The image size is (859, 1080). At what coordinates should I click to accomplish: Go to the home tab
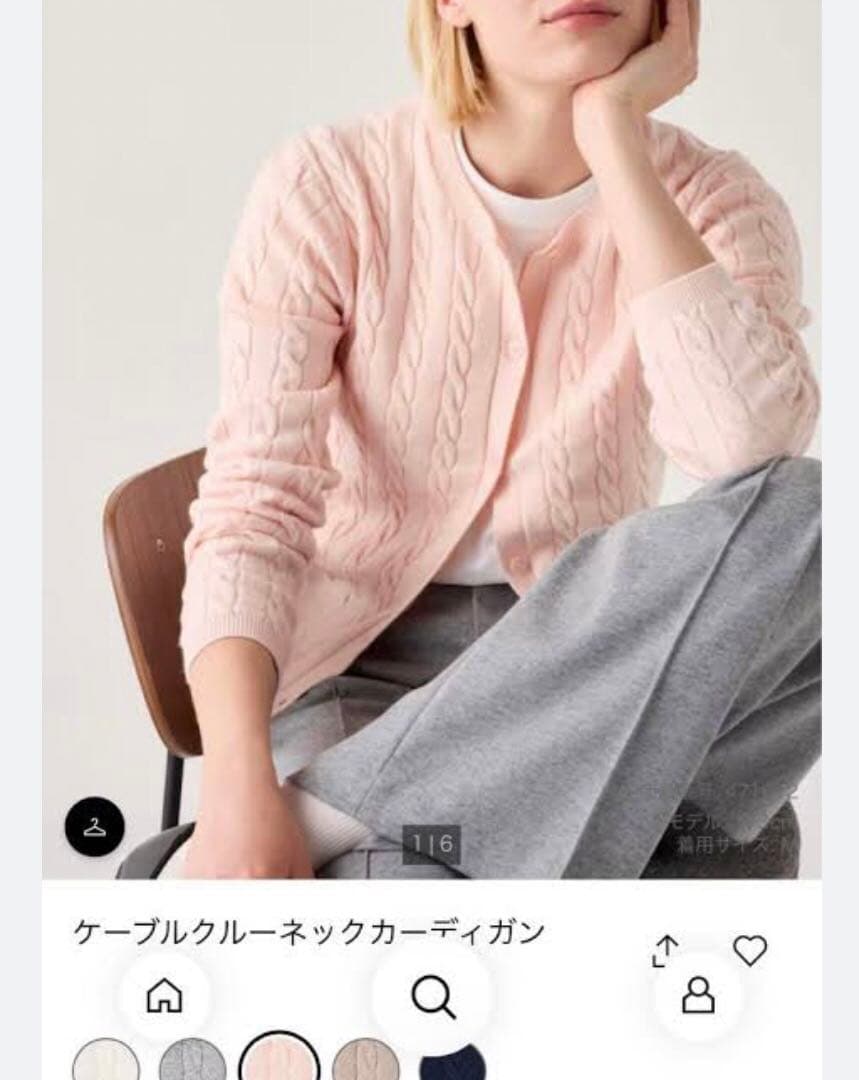[x=165, y=995]
